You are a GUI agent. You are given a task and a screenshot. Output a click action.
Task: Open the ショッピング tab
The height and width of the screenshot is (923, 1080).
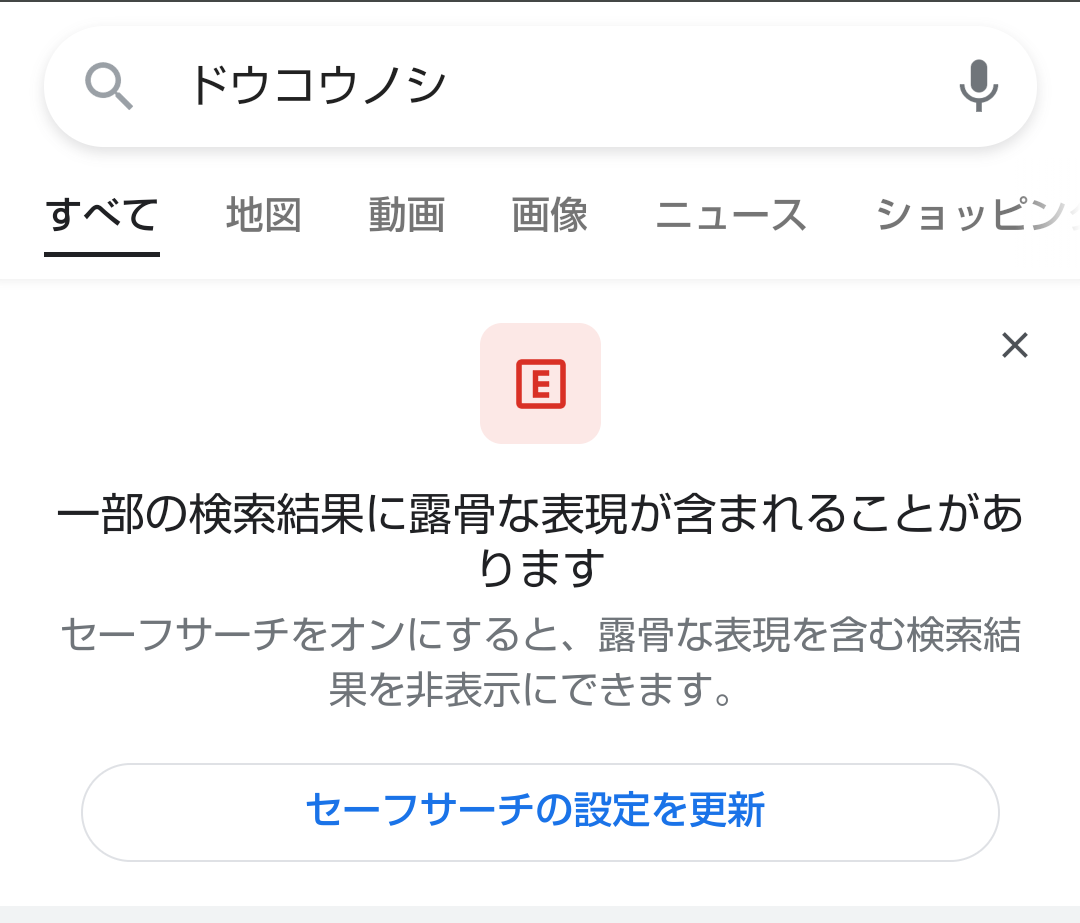pos(965,216)
